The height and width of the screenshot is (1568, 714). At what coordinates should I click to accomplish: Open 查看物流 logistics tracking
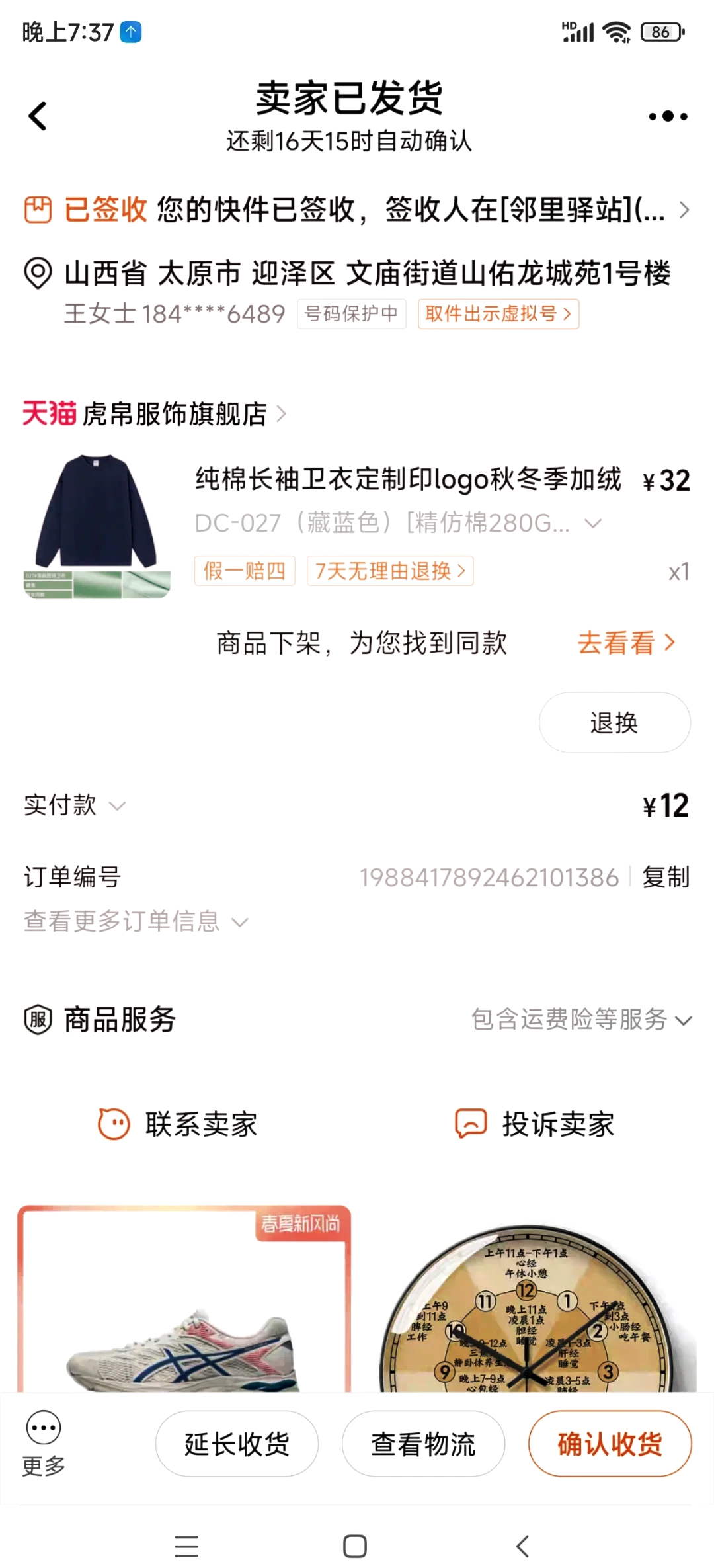tap(422, 1444)
